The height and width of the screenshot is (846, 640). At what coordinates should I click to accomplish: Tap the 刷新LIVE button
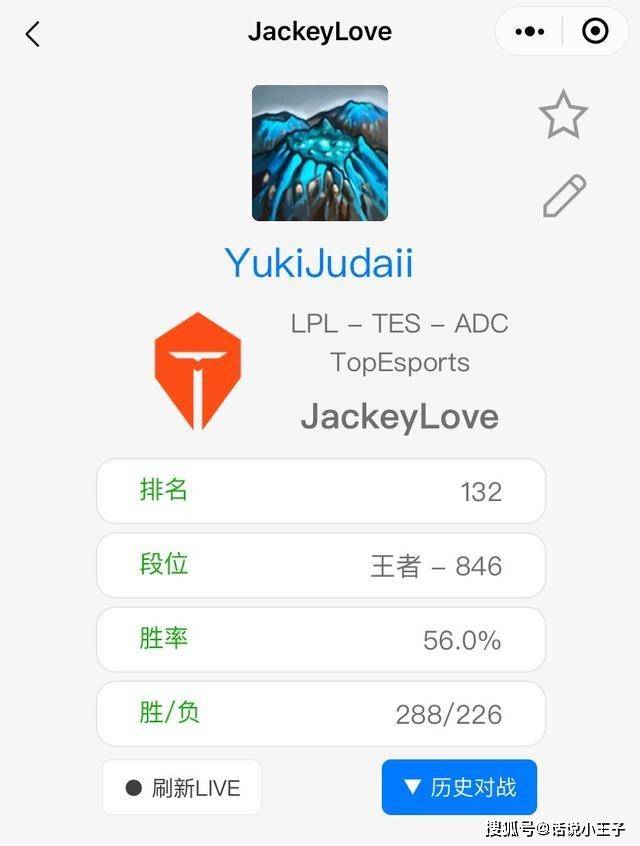(182, 787)
